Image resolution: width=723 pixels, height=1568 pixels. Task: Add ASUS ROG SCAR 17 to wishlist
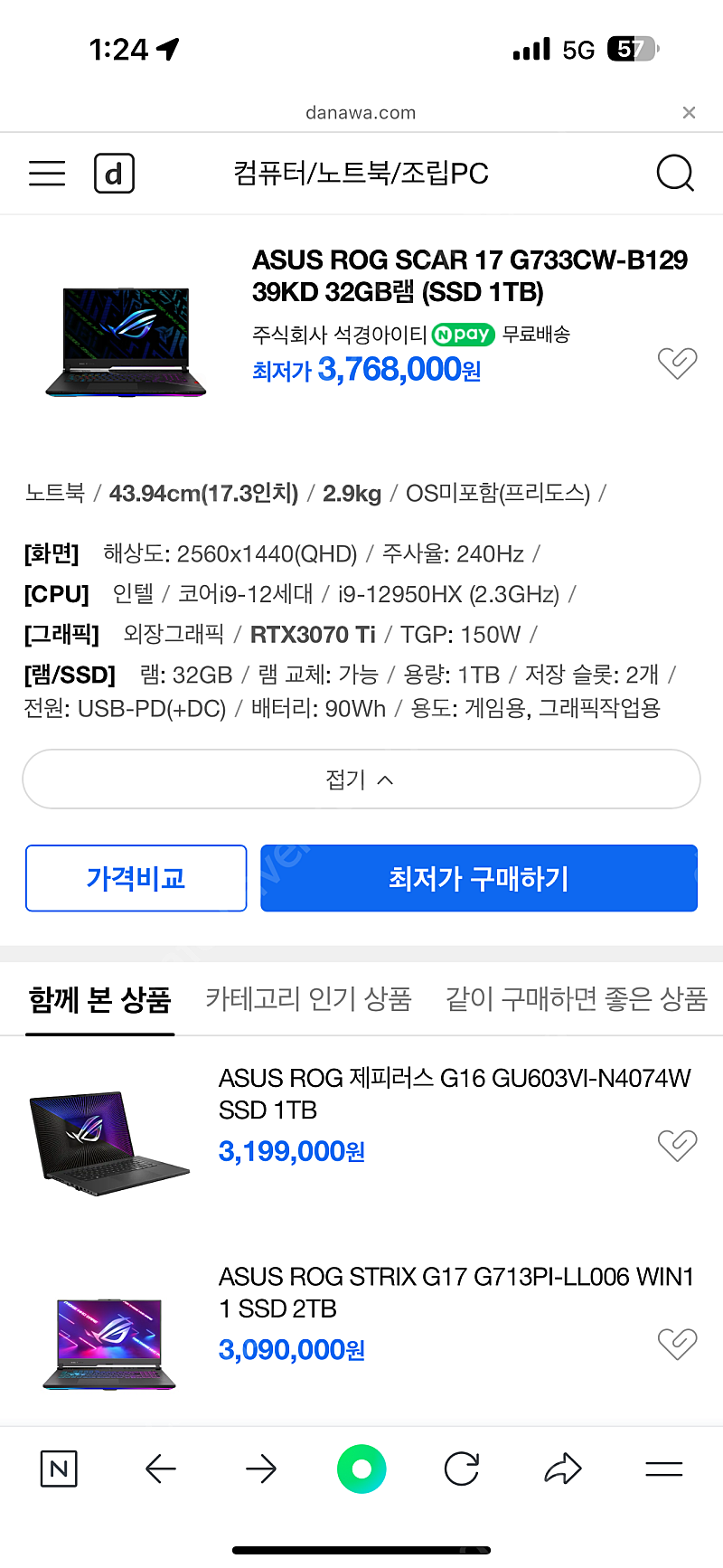677,364
